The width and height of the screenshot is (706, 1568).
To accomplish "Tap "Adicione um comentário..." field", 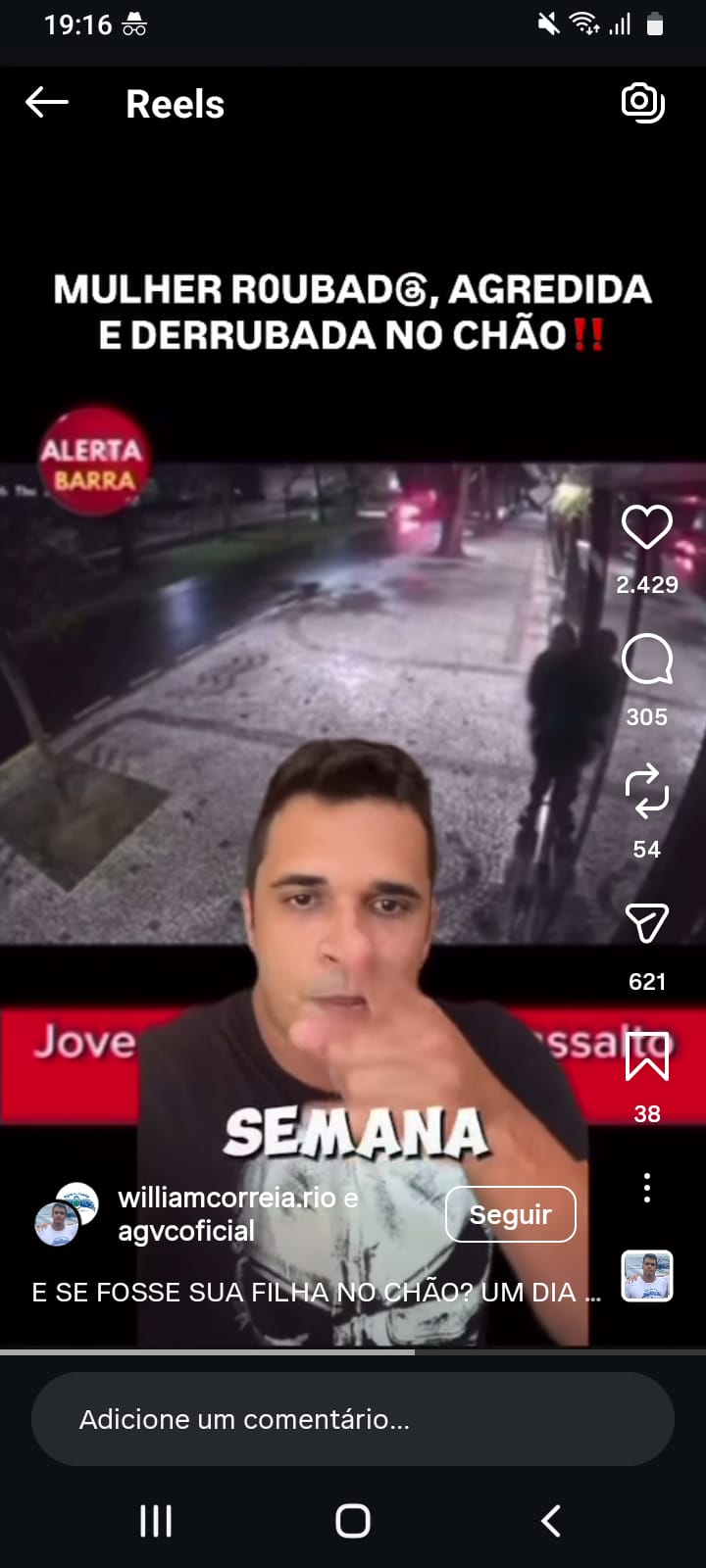I will click(x=353, y=1419).
